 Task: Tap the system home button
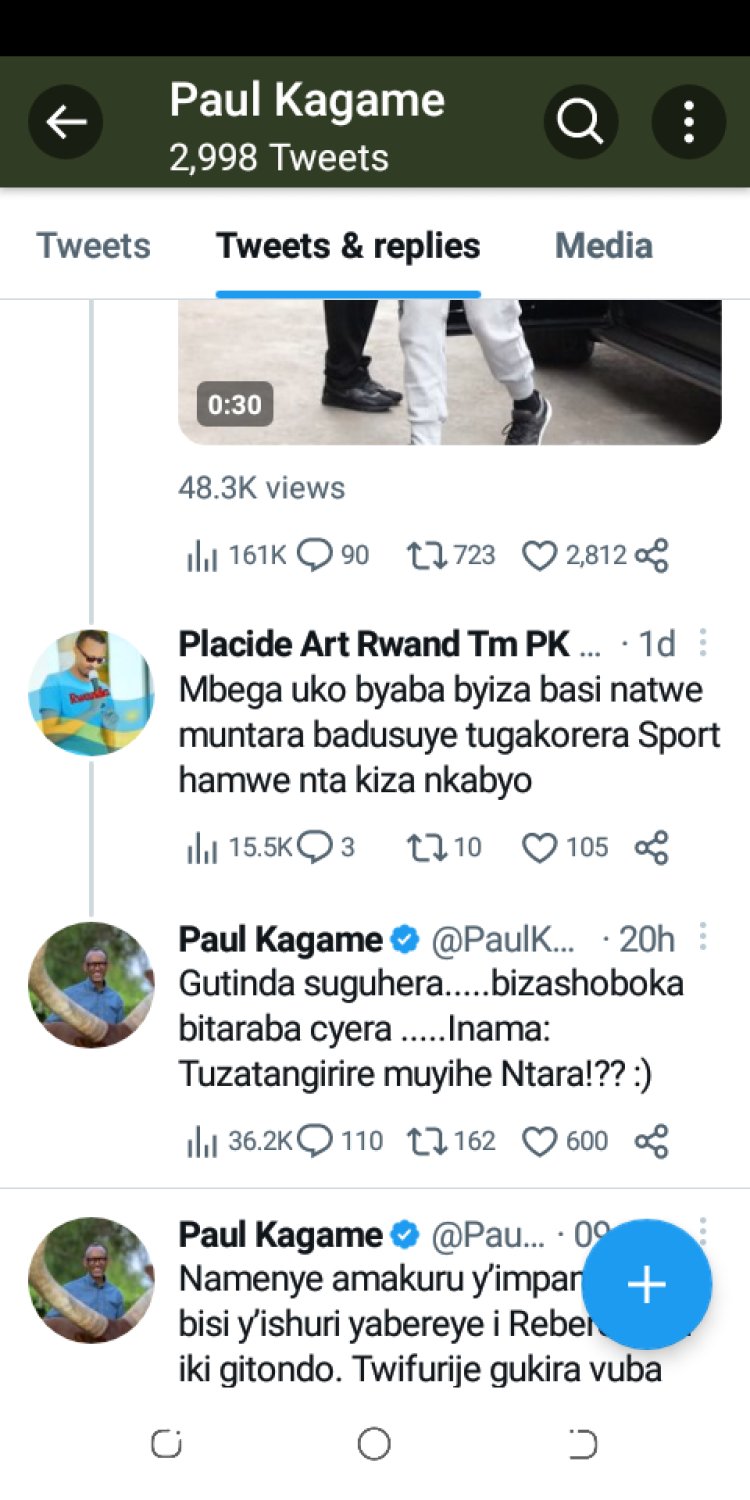pyautogui.click(x=374, y=1444)
